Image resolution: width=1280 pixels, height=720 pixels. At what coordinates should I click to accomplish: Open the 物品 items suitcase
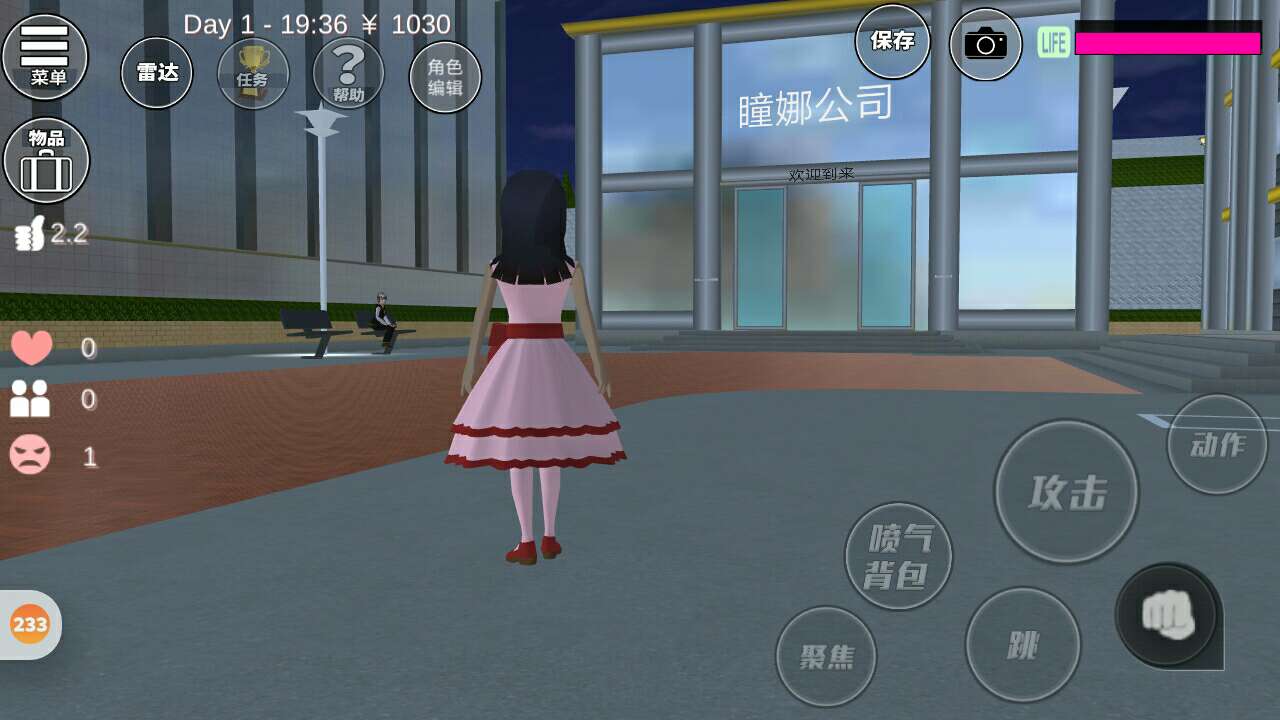pos(46,161)
